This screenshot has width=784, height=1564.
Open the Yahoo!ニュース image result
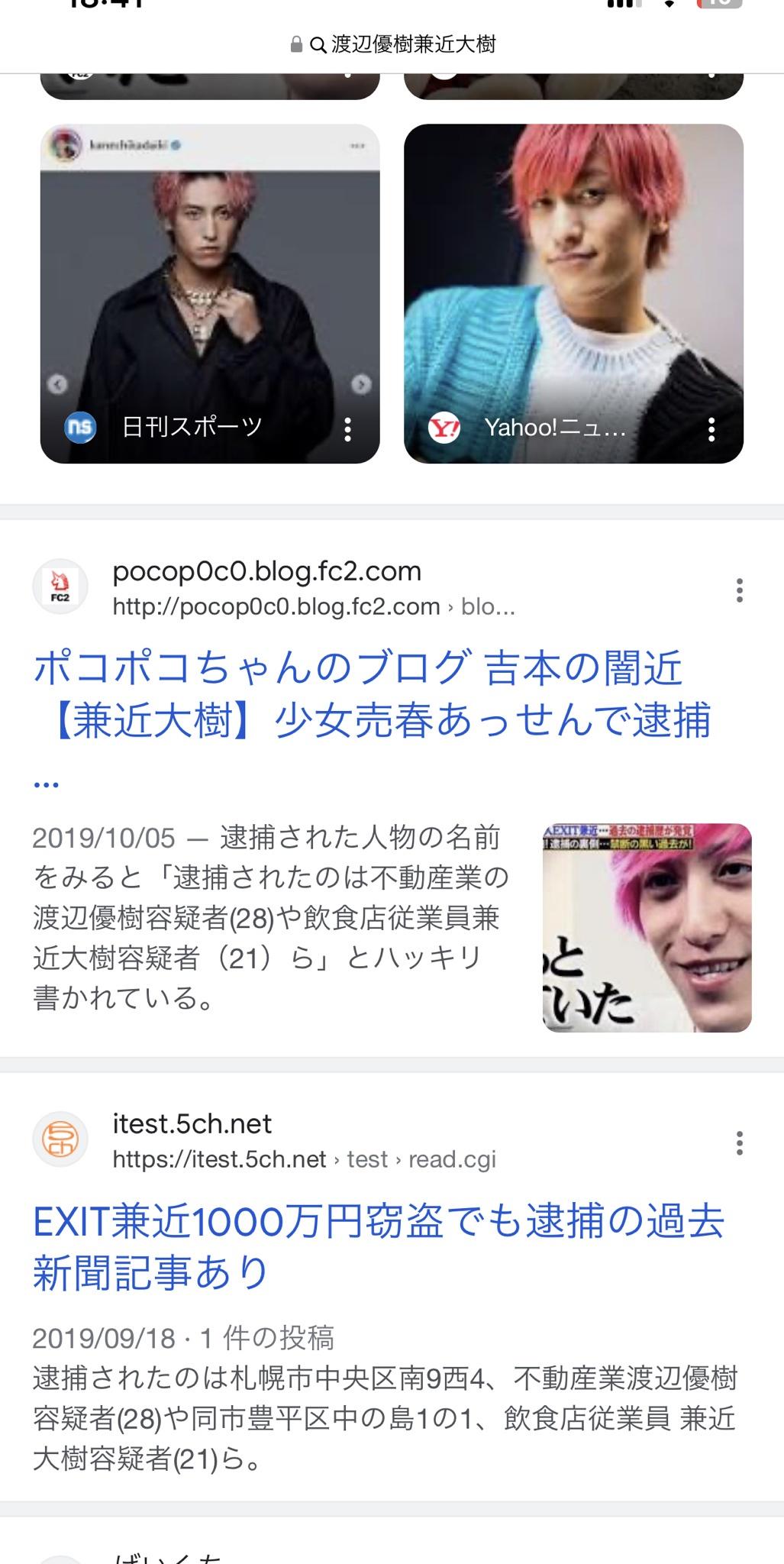point(573,294)
